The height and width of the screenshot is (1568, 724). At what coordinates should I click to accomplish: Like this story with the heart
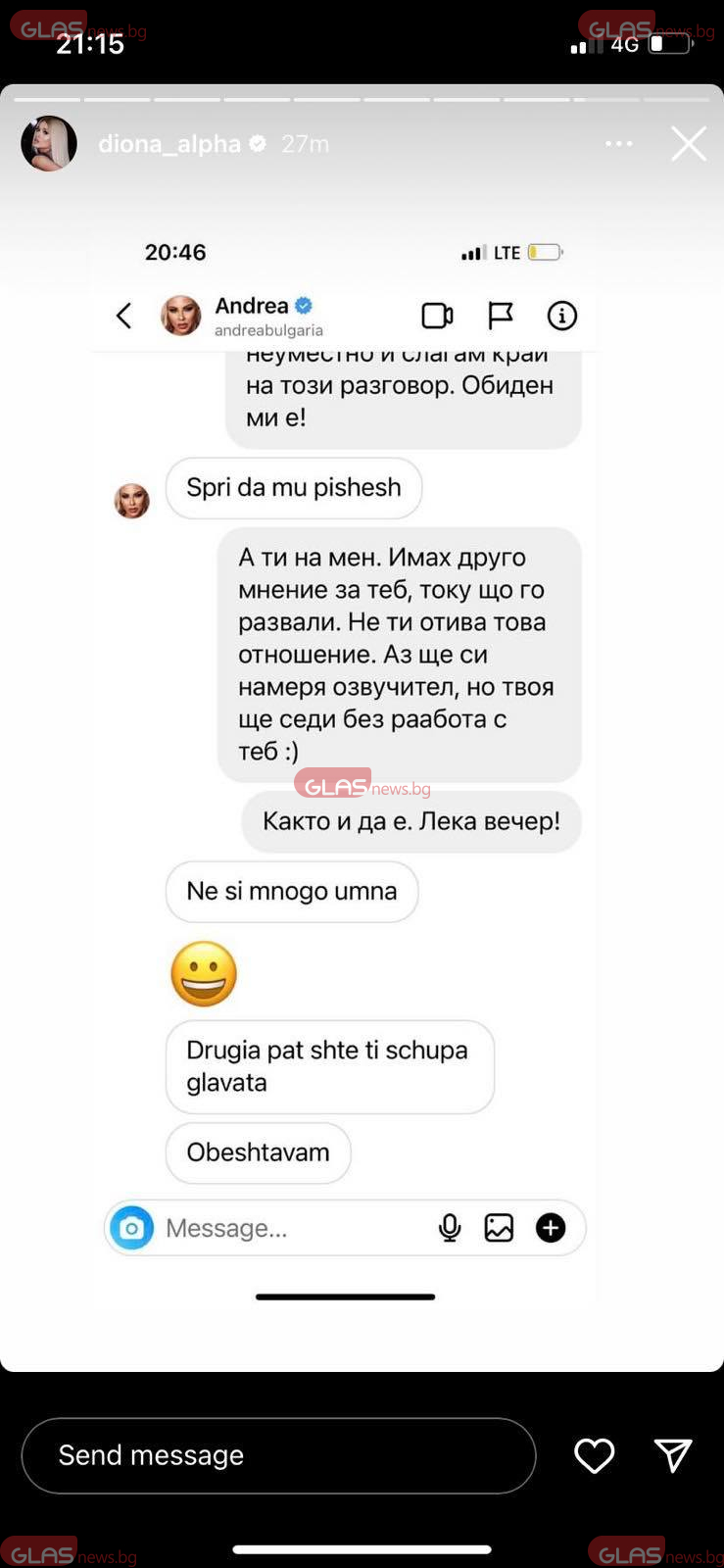pyautogui.click(x=594, y=1455)
